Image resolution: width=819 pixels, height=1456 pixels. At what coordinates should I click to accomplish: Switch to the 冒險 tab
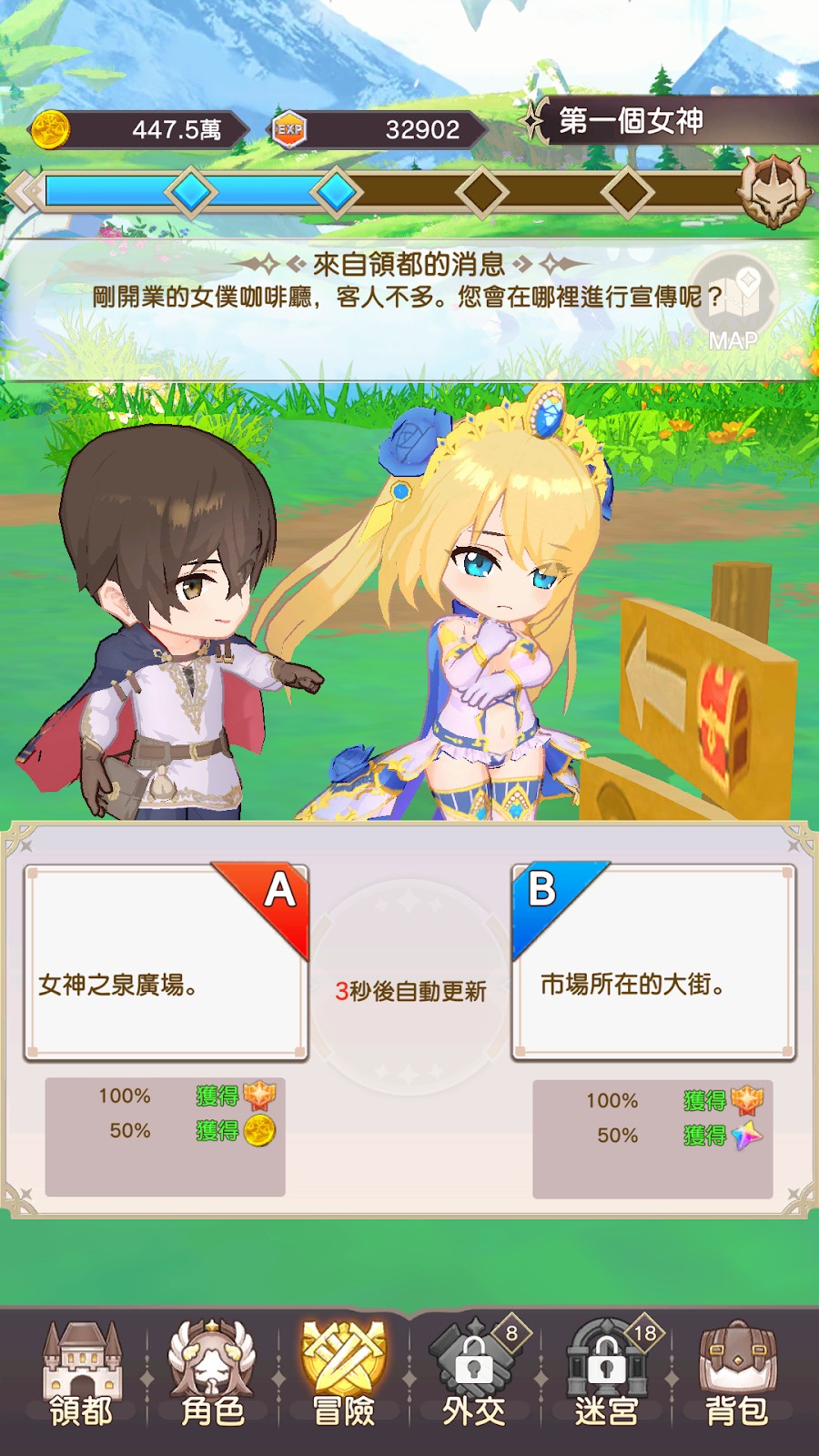click(344, 1372)
